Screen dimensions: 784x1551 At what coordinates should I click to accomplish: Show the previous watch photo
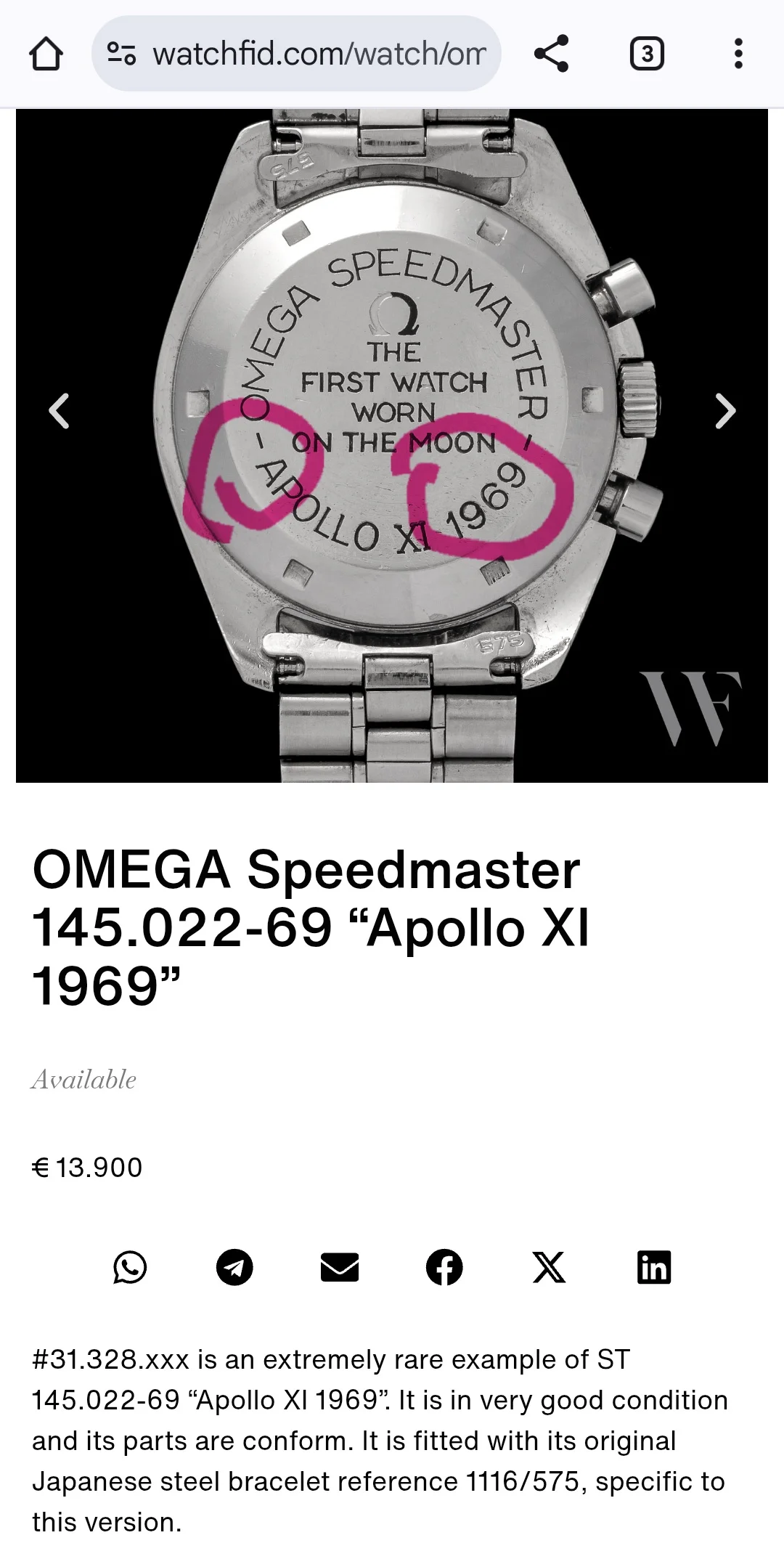59,411
